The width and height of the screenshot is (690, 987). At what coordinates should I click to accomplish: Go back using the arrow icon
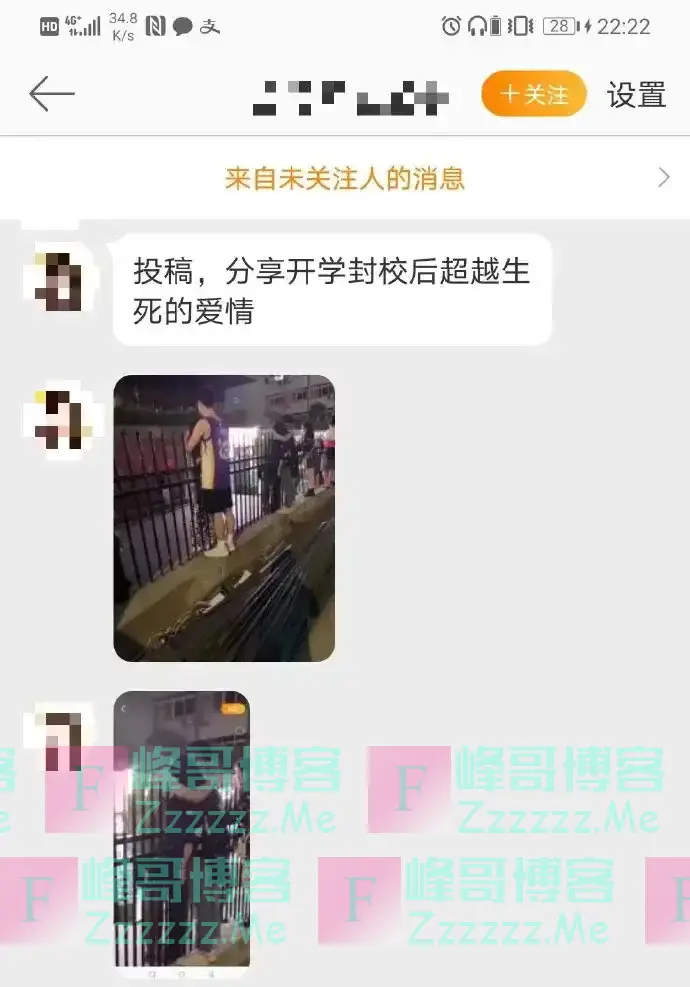(52, 95)
